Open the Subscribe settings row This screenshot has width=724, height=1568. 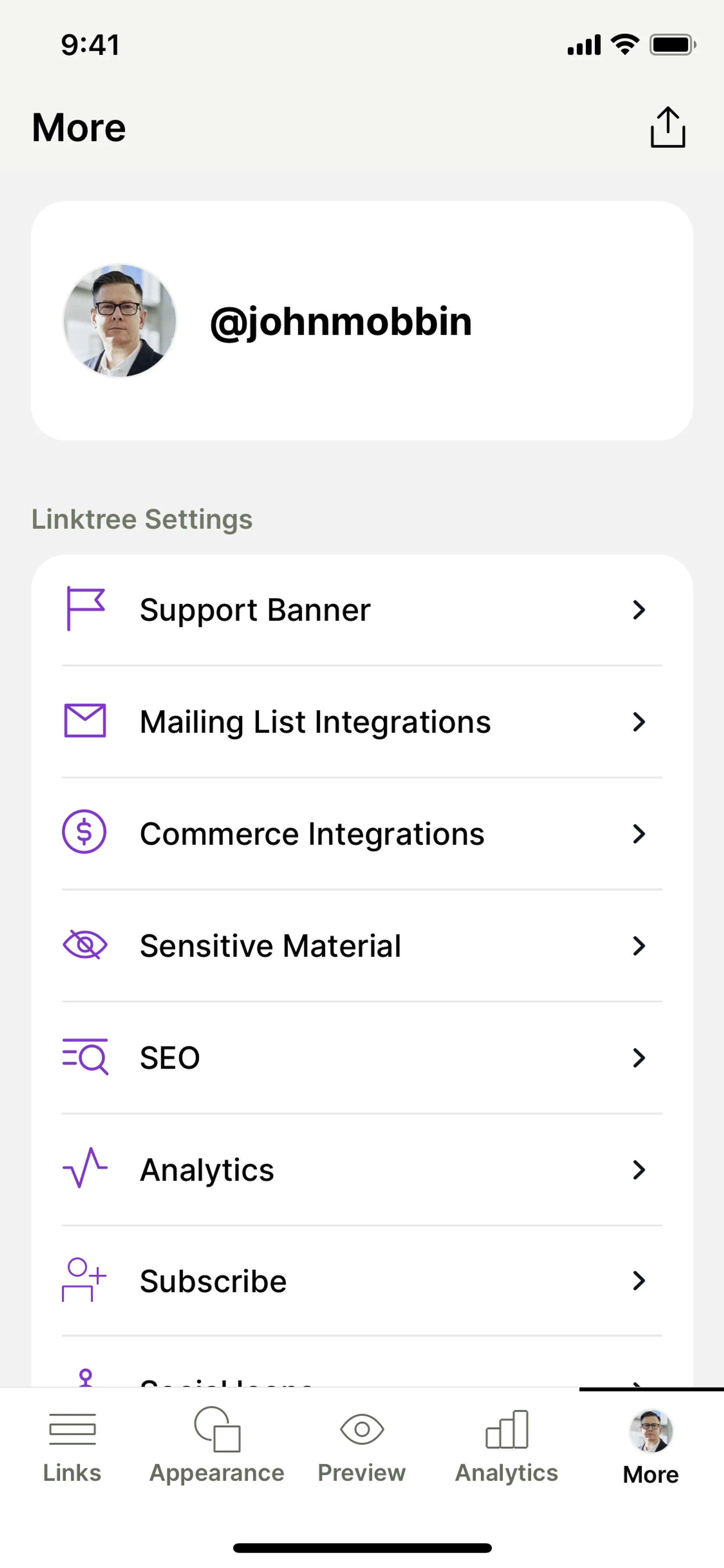tap(361, 1281)
